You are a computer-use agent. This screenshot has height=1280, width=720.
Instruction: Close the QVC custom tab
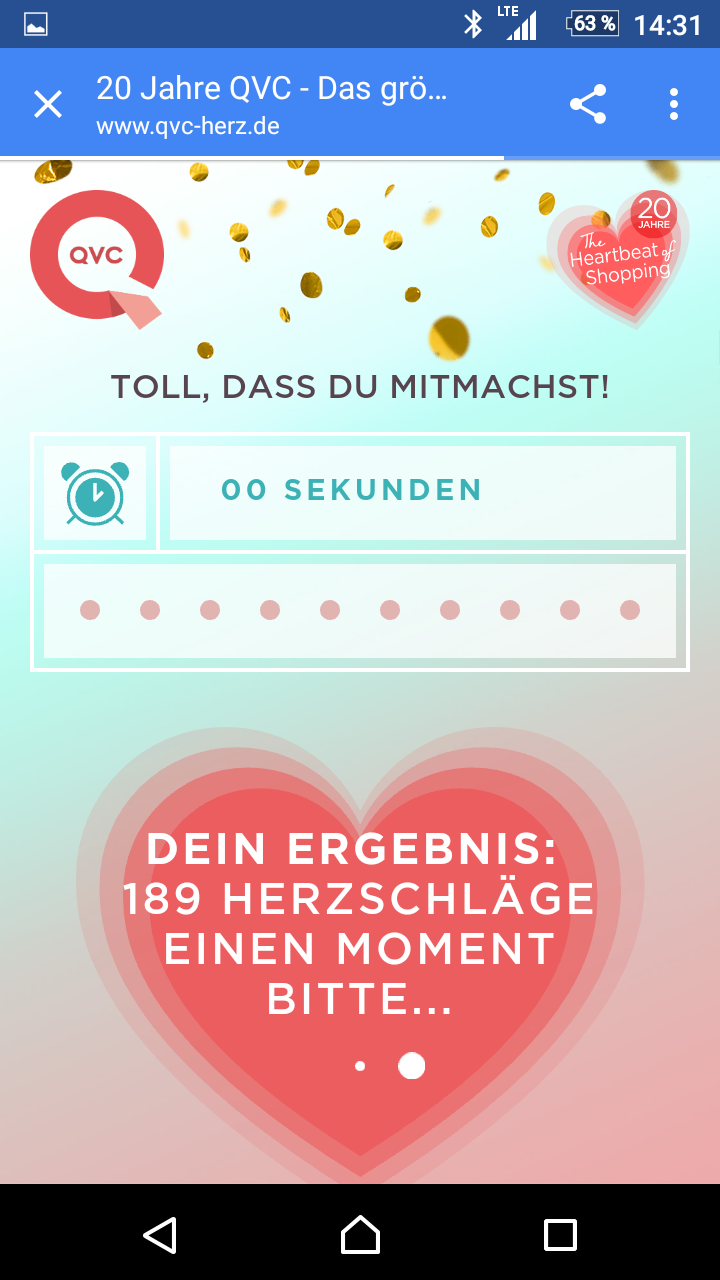pos(48,104)
